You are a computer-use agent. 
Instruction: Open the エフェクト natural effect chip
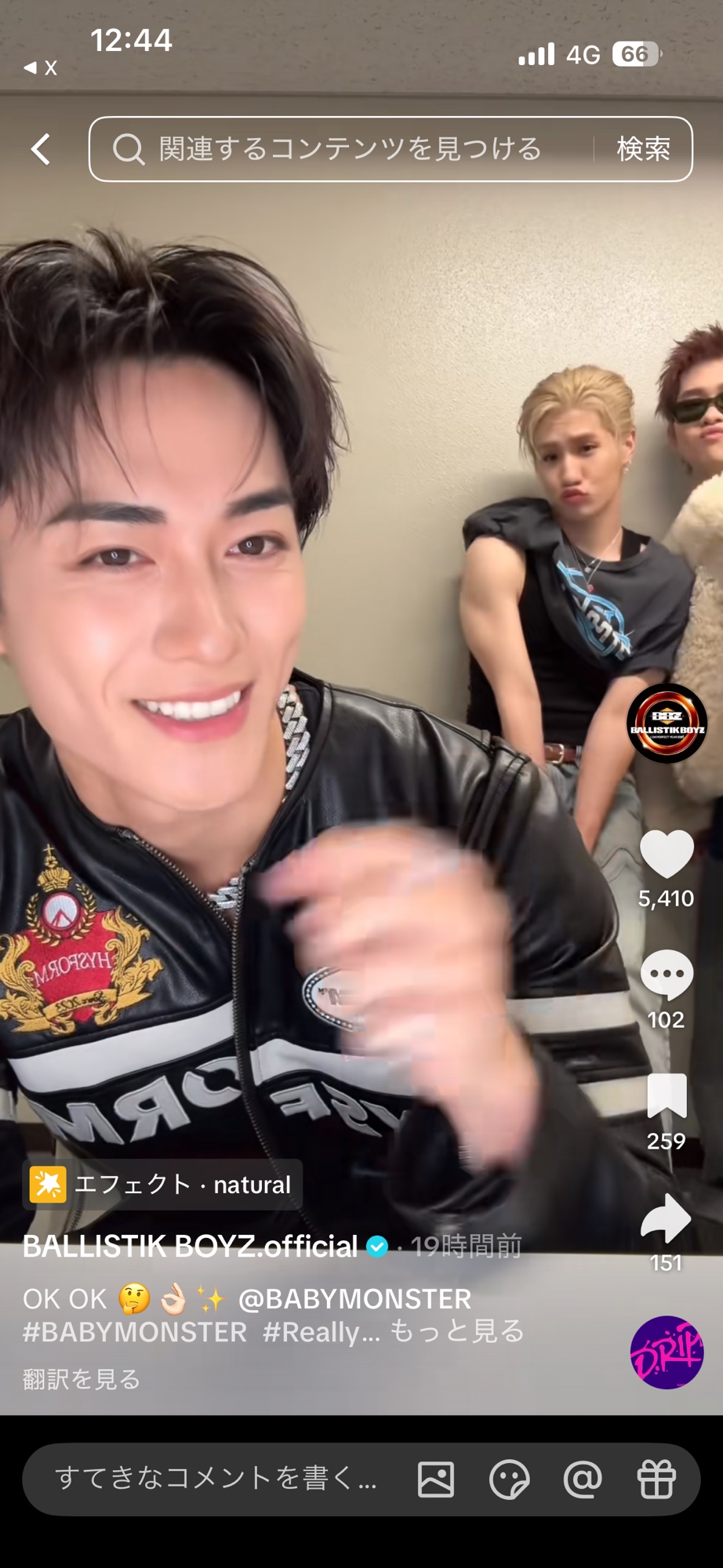(x=162, y=1184)
